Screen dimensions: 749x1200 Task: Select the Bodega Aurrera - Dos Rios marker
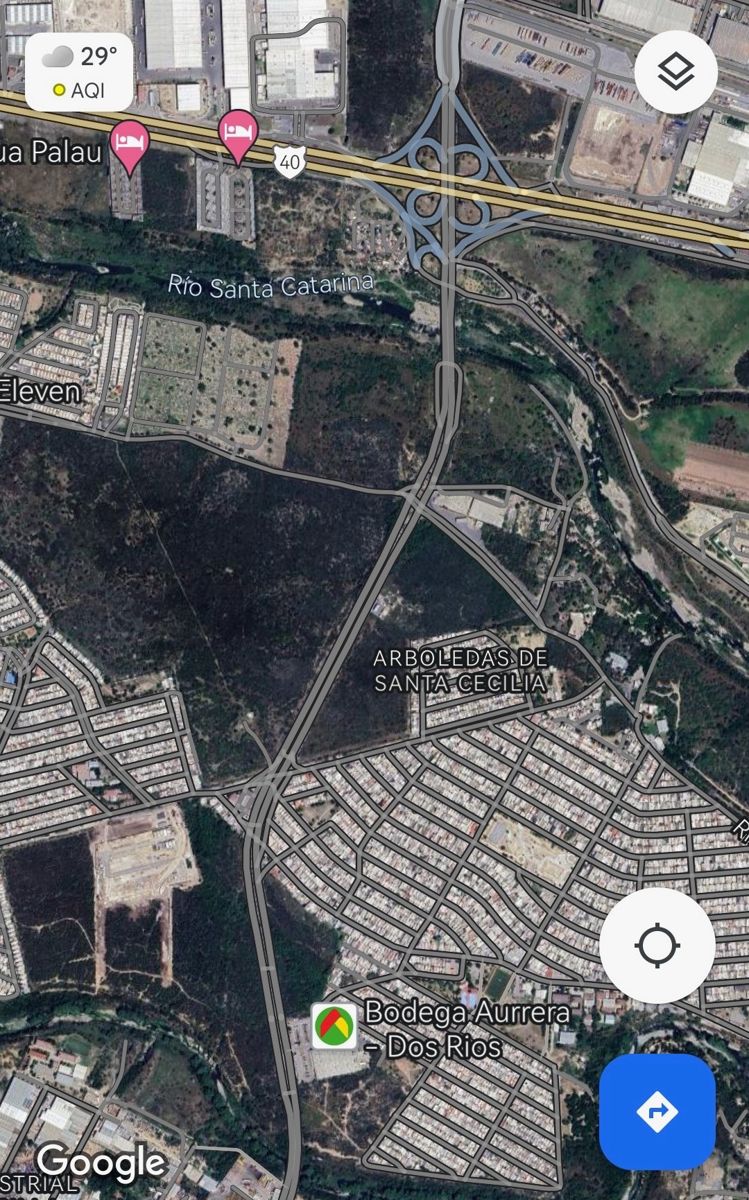click(334, 1026)
